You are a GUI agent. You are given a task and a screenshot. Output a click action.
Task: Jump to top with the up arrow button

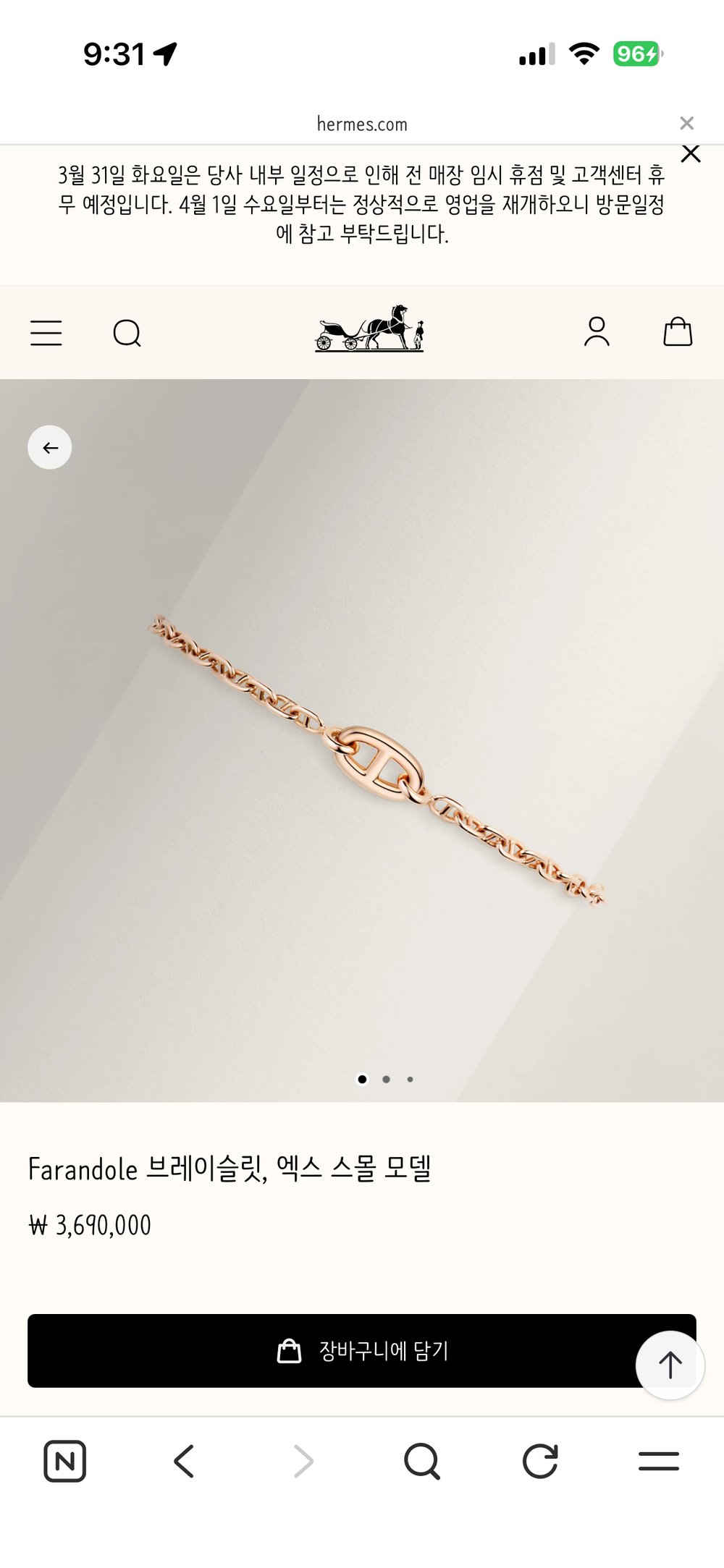[x=670, y=1365]
